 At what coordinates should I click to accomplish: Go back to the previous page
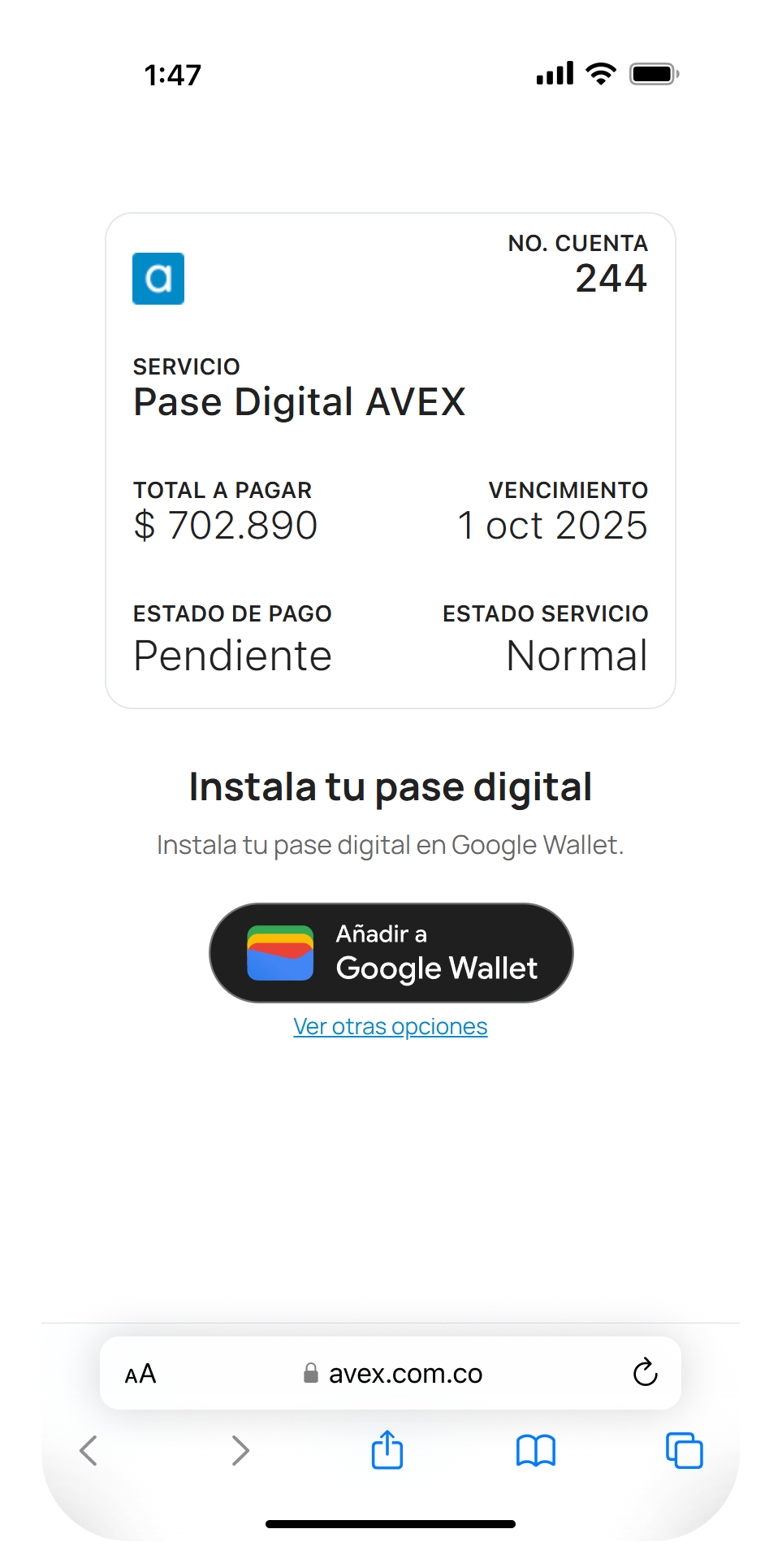click(89, 1450)
